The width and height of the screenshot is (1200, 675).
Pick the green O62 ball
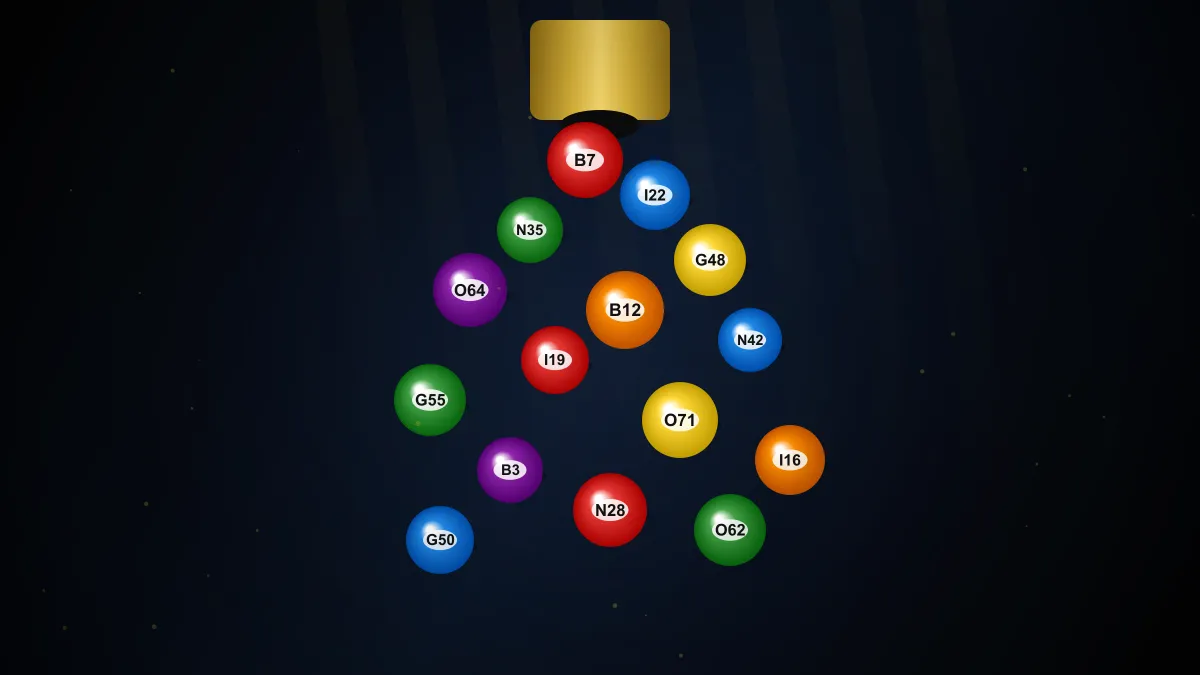(x=730, y=530)
